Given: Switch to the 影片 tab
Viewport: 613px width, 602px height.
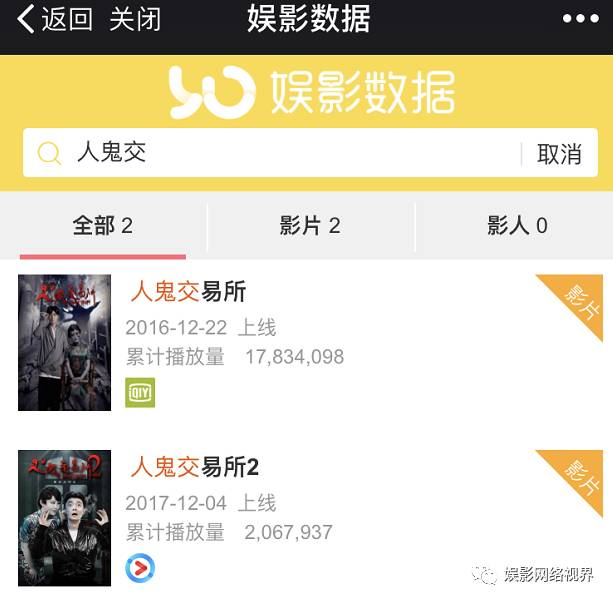Looking at the screenshot, I should coord(310,225).
